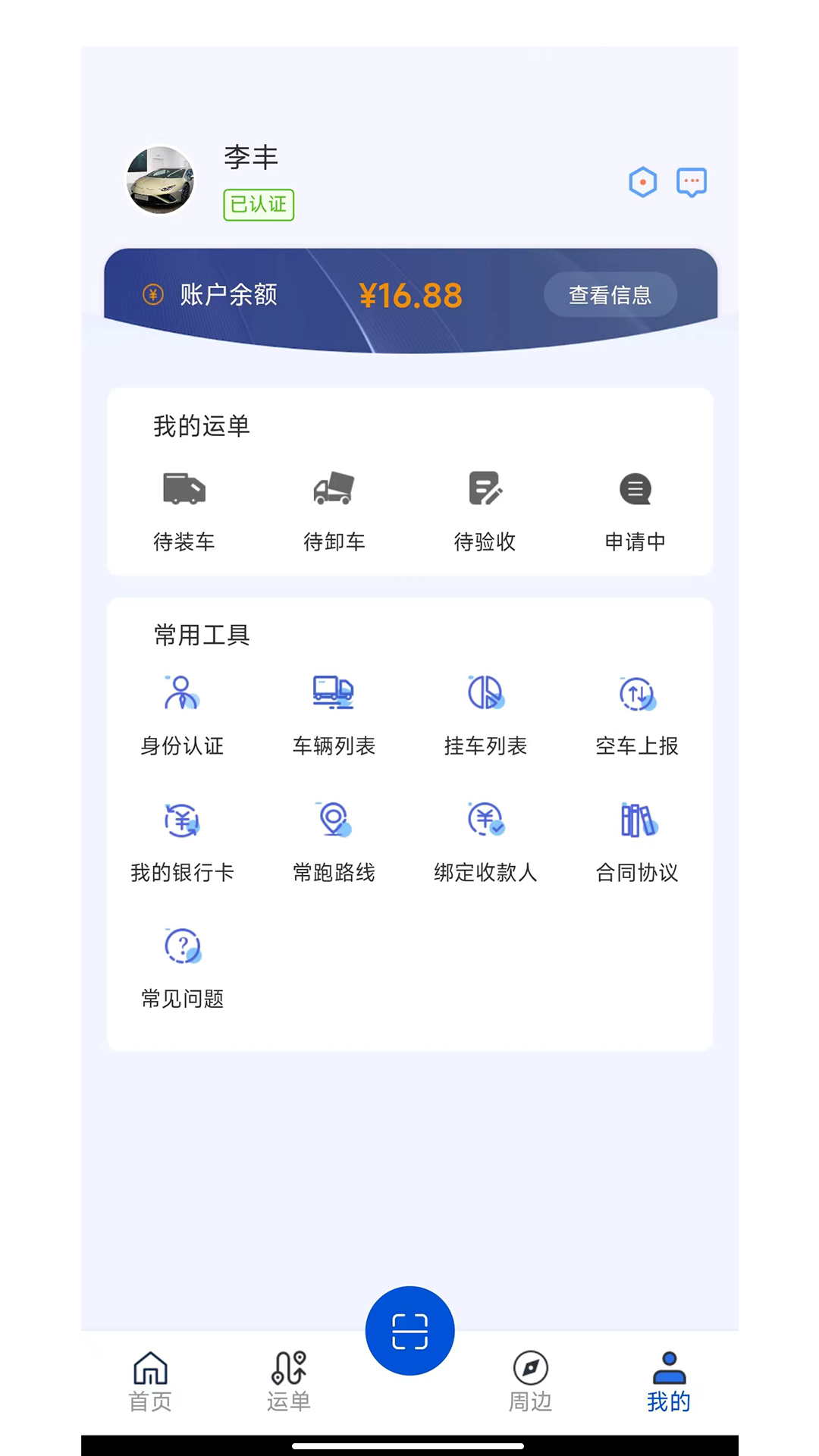Open the messages chat bubble icon
The image size is (819, 1456).
[691, 182]
